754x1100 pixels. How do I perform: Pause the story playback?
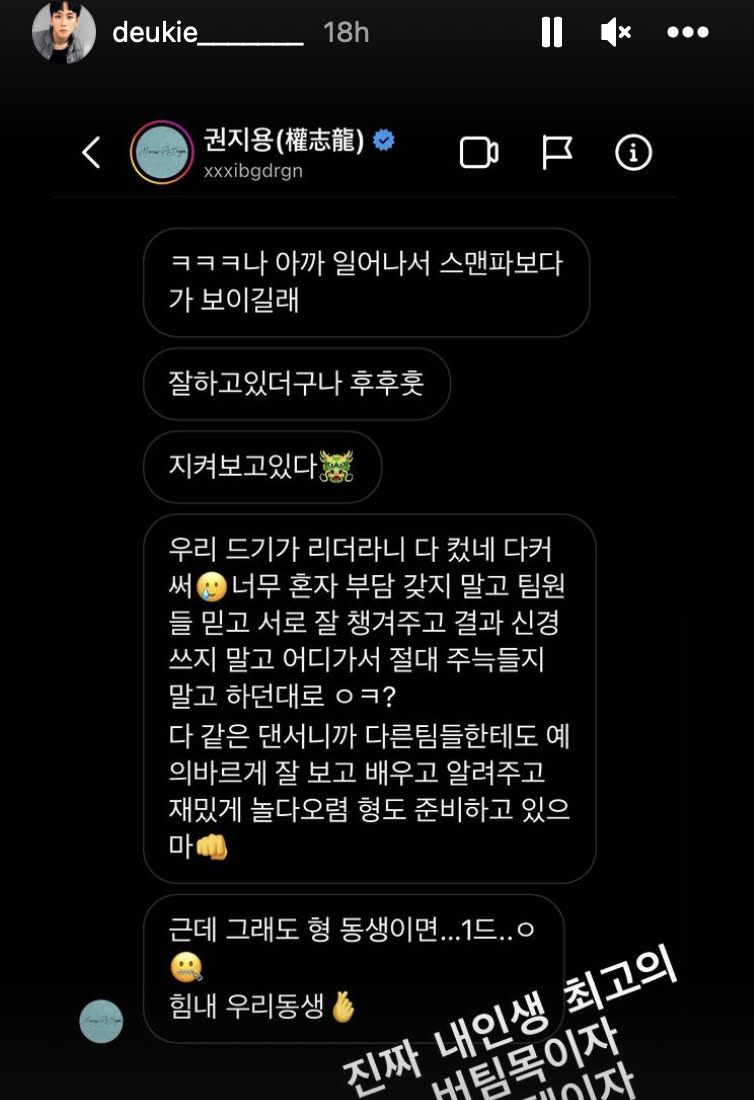tap(551, 32)
